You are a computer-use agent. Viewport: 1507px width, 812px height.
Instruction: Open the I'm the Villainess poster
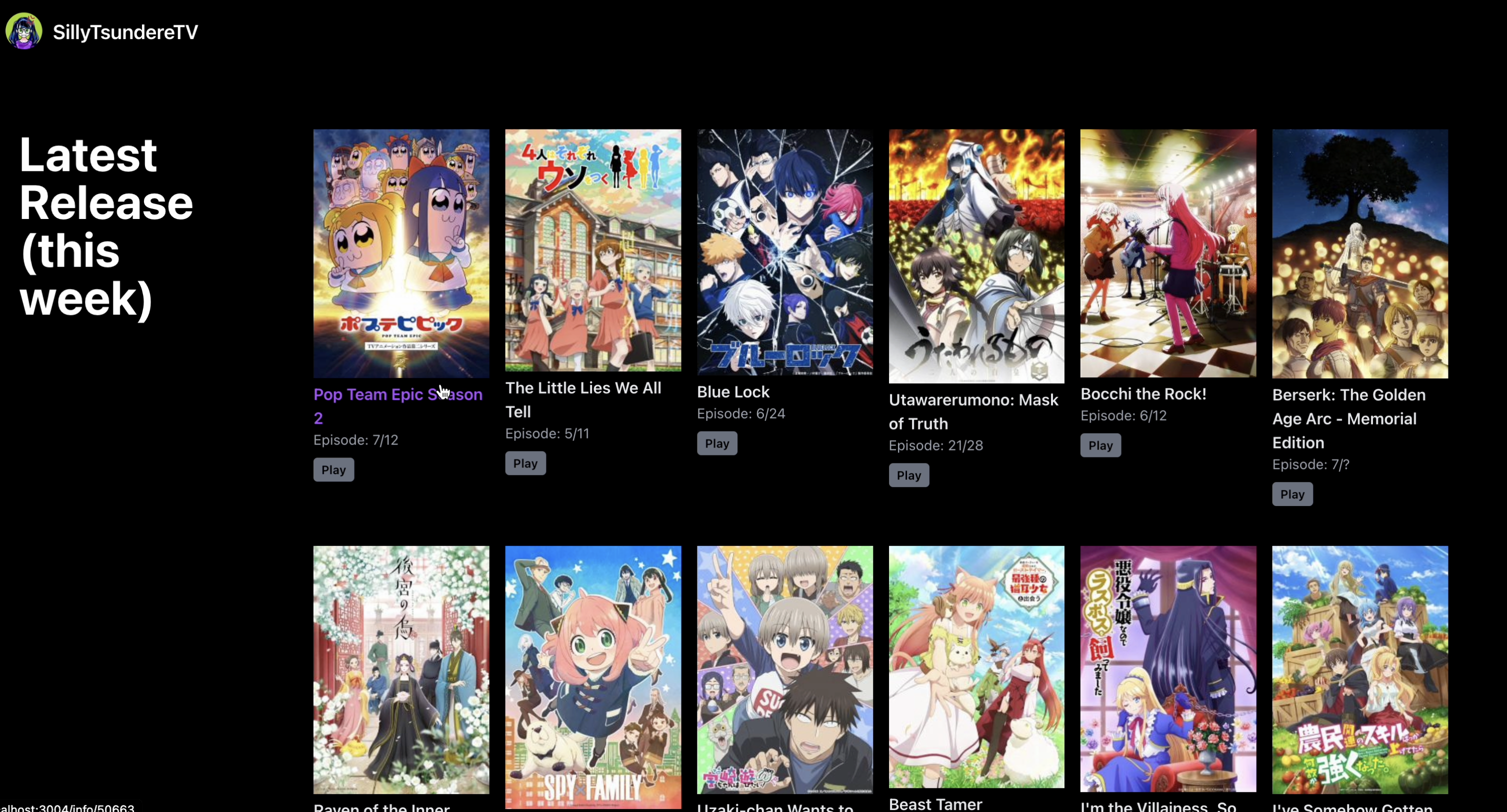pyautogui.click(x=1167, y=668)
